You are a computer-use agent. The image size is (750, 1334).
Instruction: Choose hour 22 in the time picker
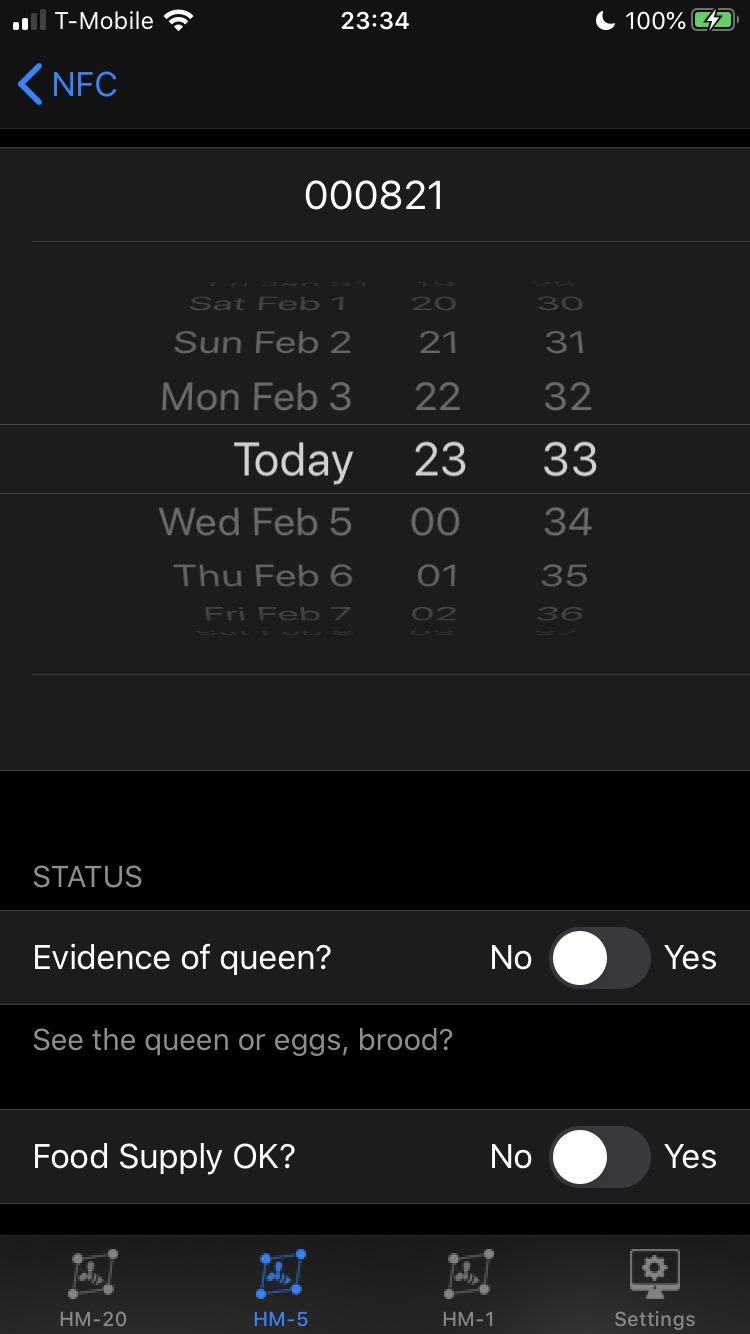pyautogui.click(x=437, y=397)
